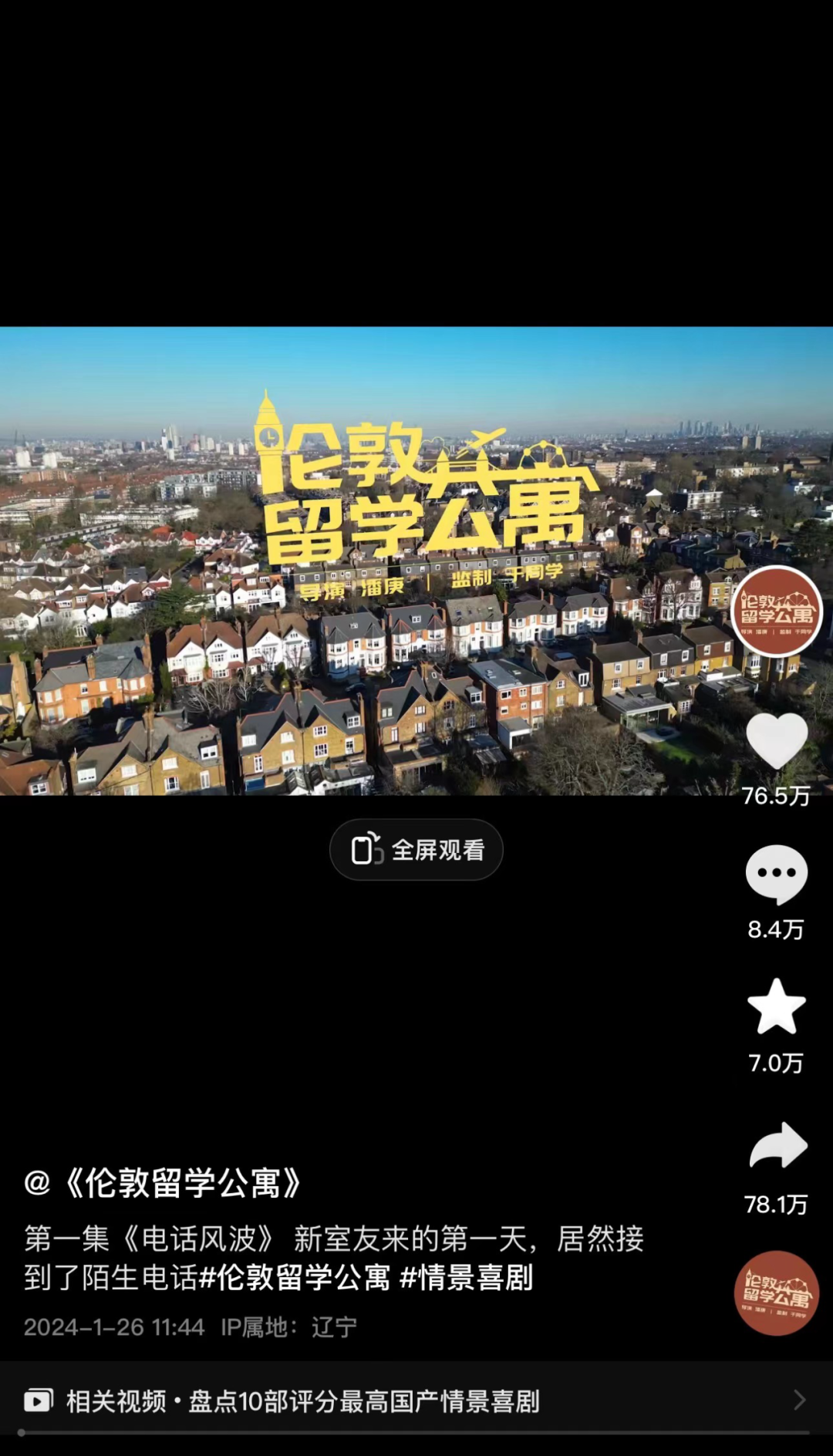Like this video with the heart icon
This screenshot has height=1456, width=833.
[776, 741]
